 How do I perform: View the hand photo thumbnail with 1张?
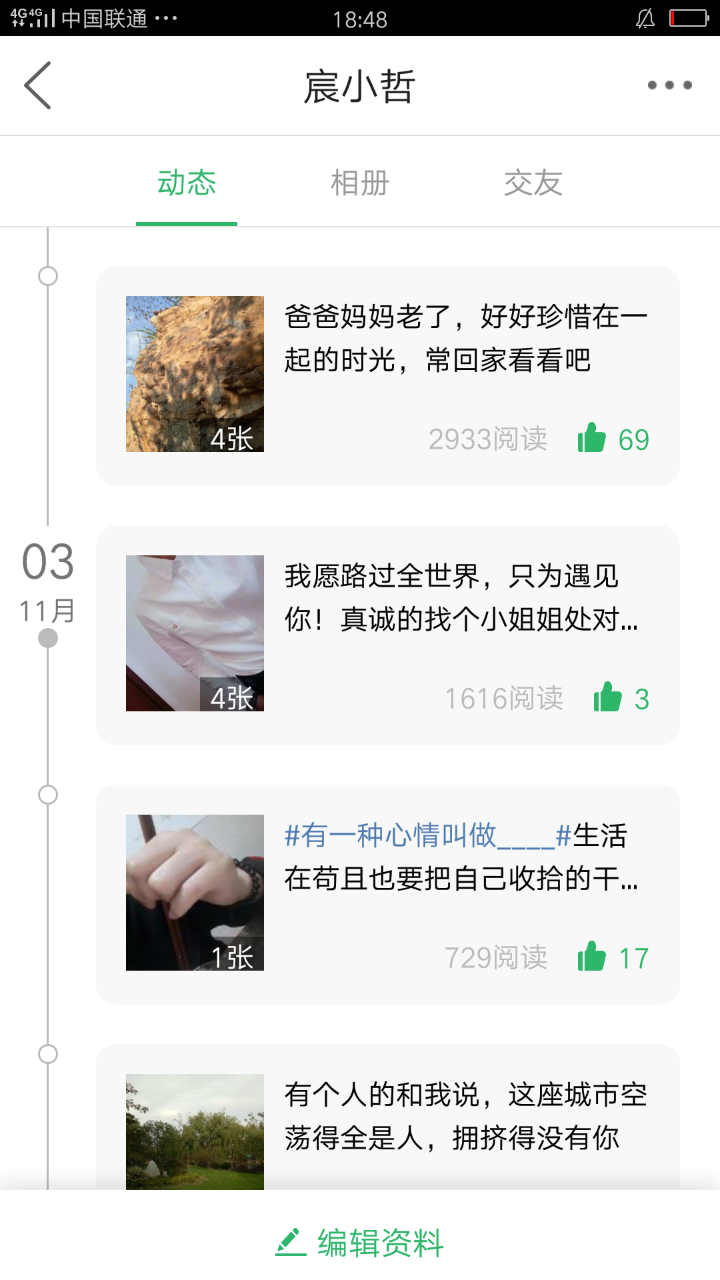tap(195, 892)
